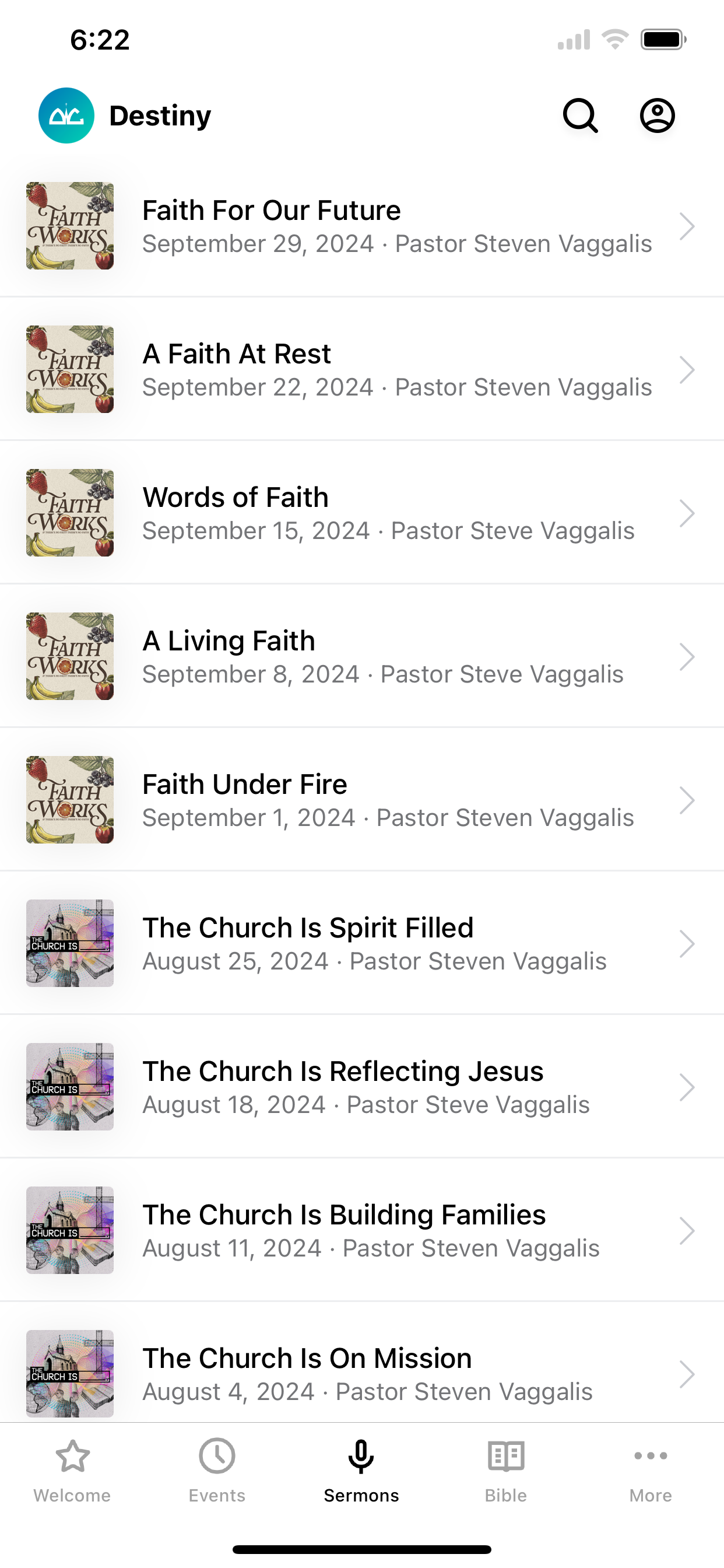View the A Living Faith sermon
The height and width of the screenshot is (1568, 724).
(362, 656)
